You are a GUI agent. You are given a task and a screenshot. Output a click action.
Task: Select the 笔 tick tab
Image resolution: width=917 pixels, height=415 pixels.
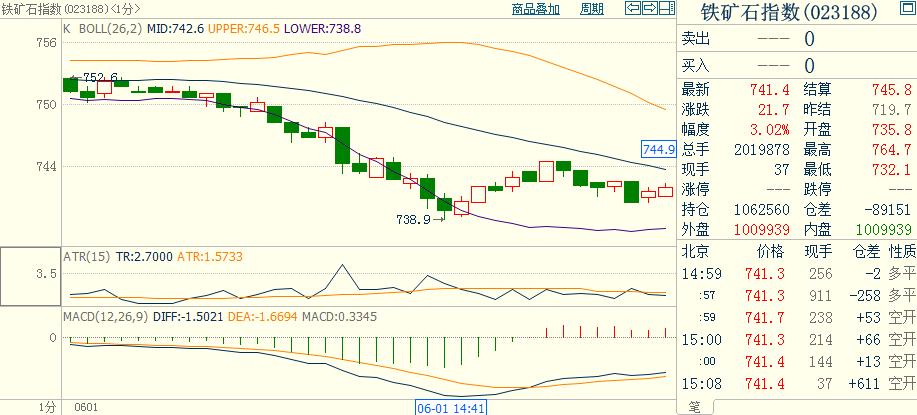(x=693, y=406)
